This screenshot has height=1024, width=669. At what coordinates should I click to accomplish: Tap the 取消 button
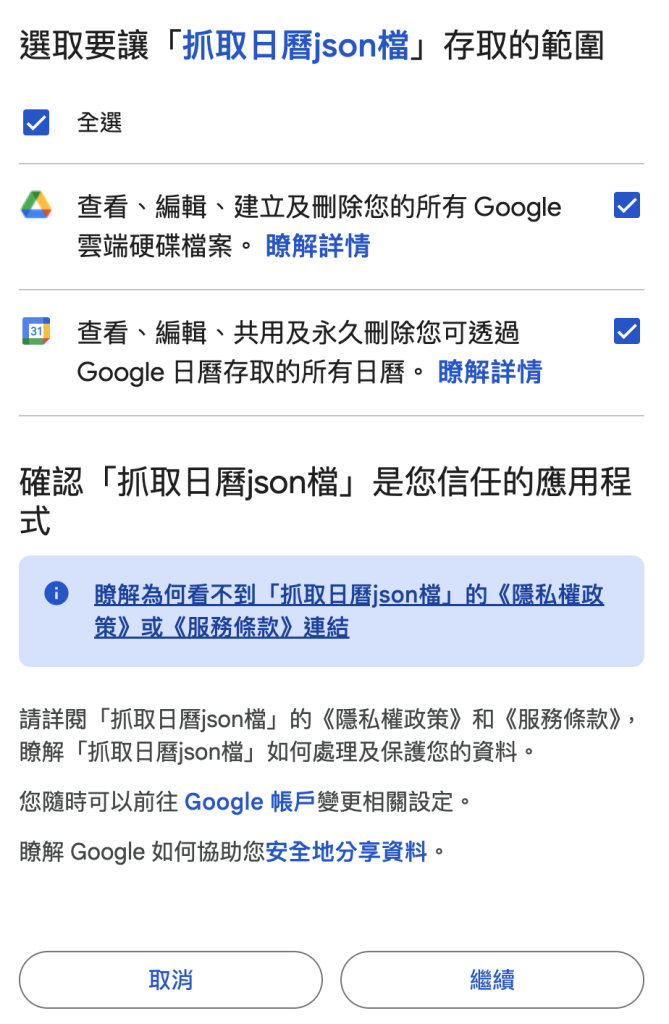click(x=171, y=980)
